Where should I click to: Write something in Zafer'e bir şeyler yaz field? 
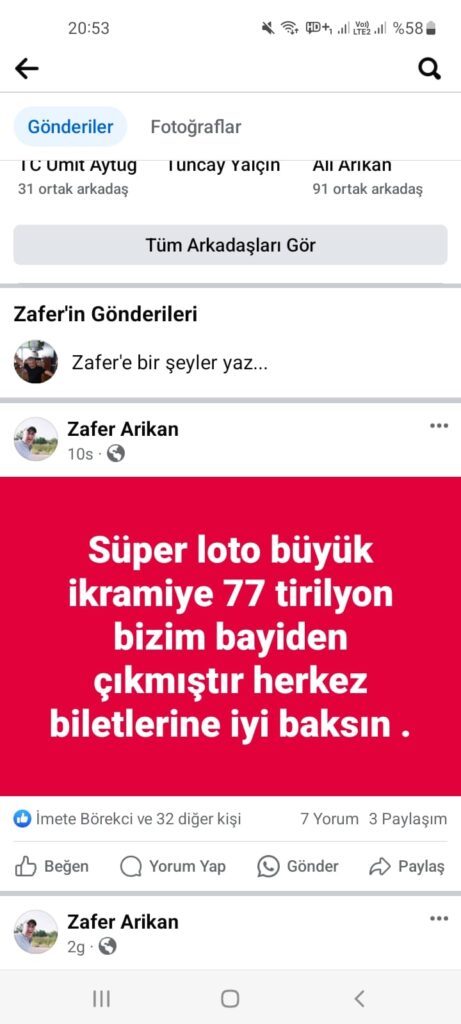pyautogui.click(x=170, y=362)
